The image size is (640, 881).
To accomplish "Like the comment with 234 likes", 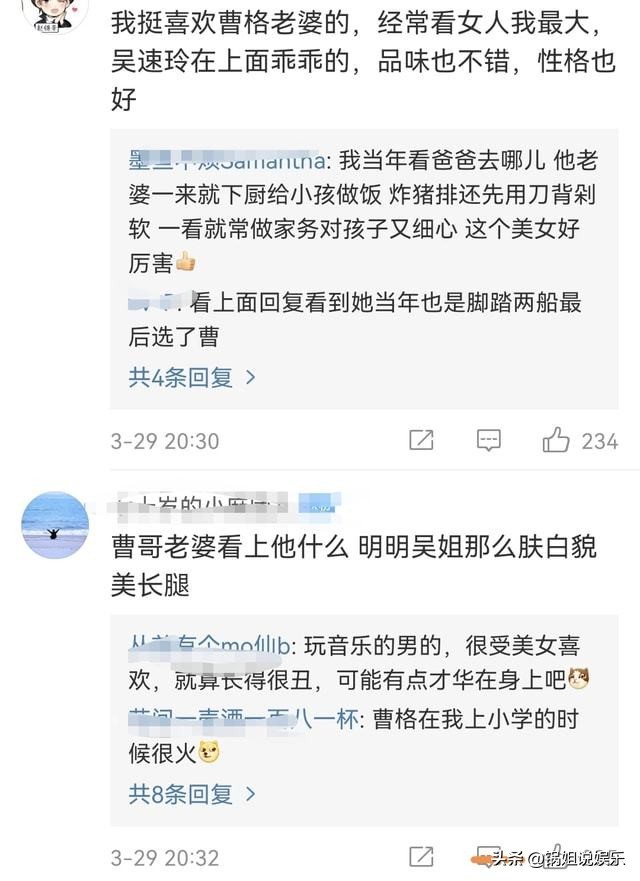I will pos(556,440).
